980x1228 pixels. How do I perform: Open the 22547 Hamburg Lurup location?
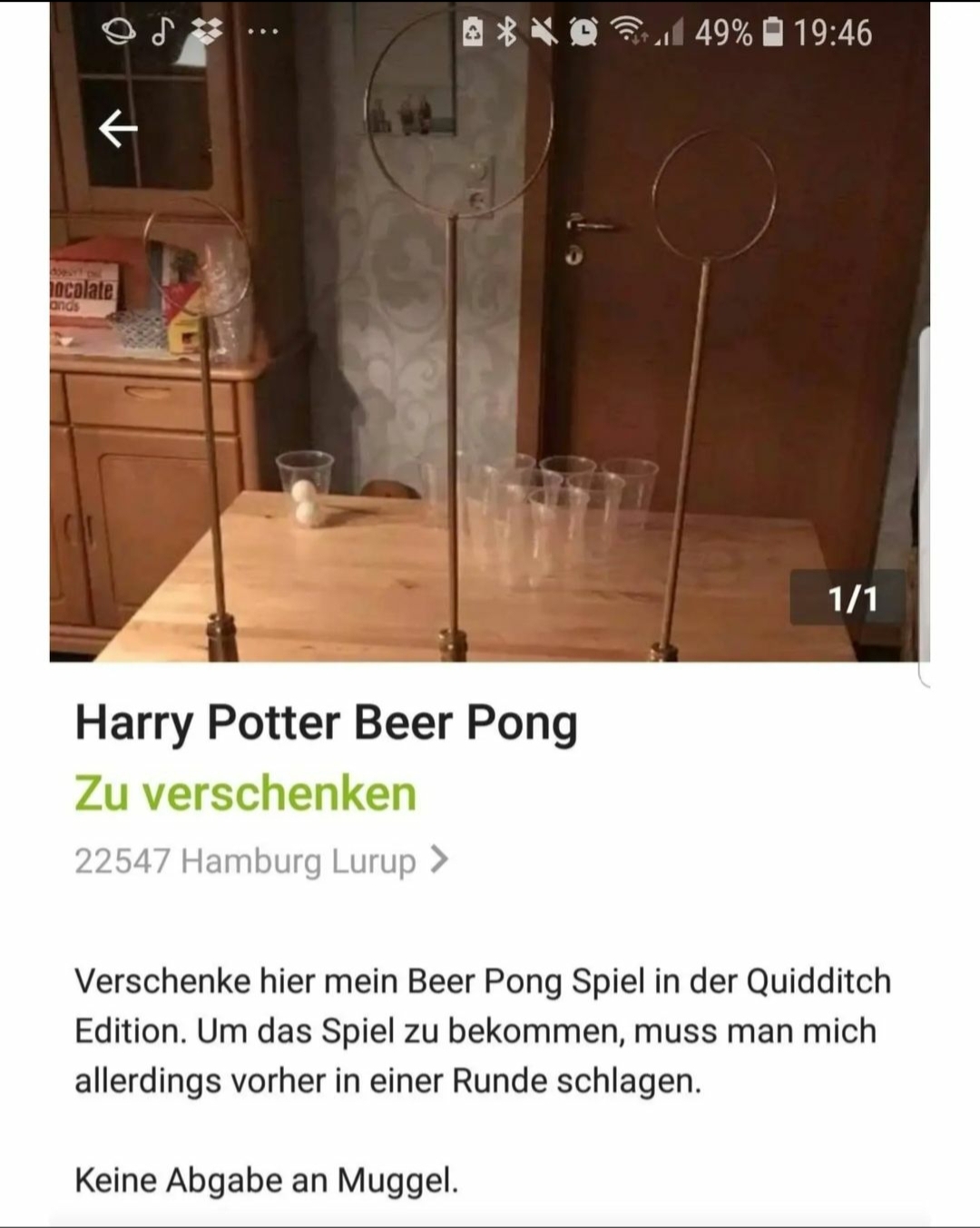261,860
